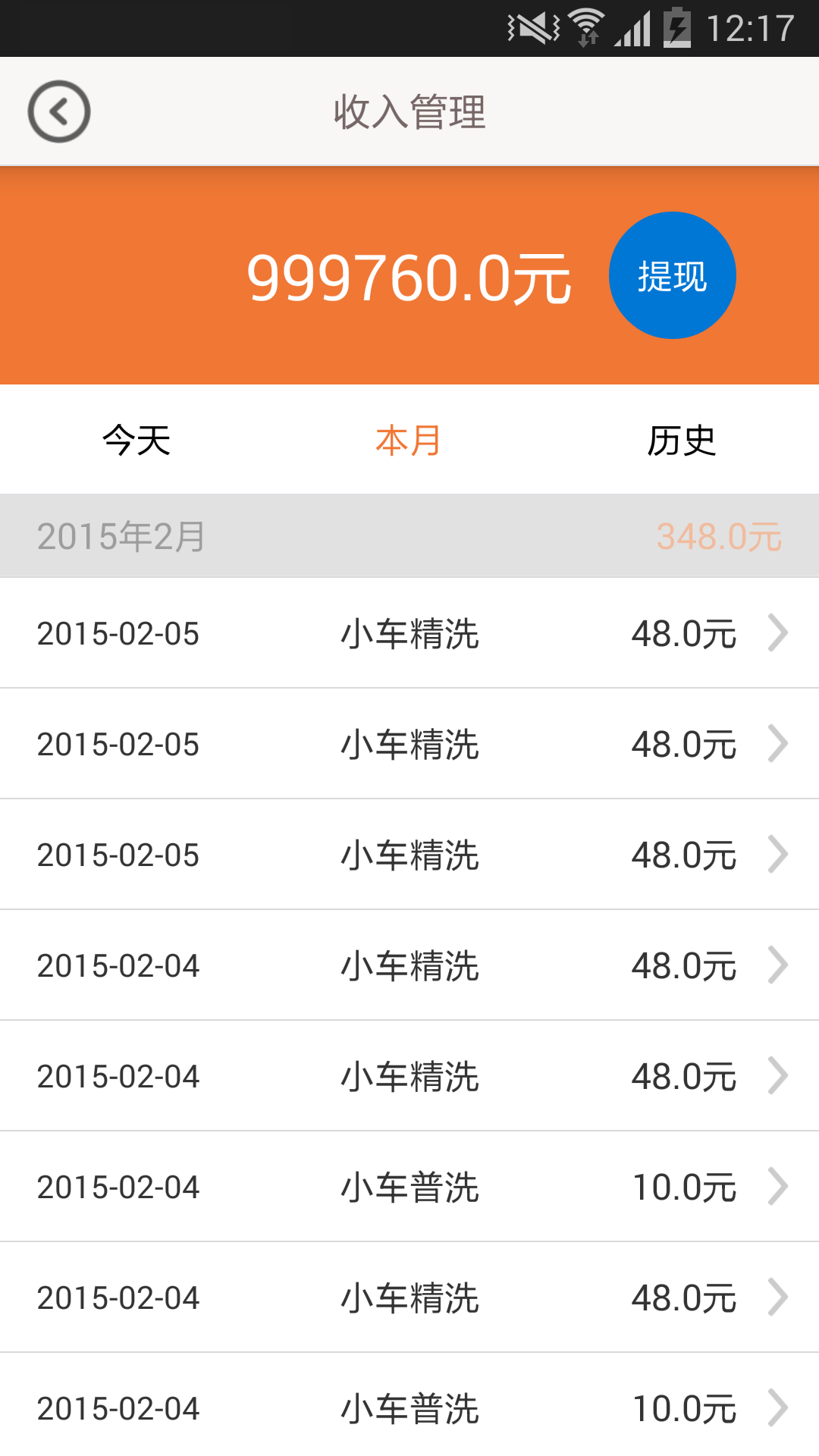
Task: Select the 本月 tab
Action: pos(409,440)
